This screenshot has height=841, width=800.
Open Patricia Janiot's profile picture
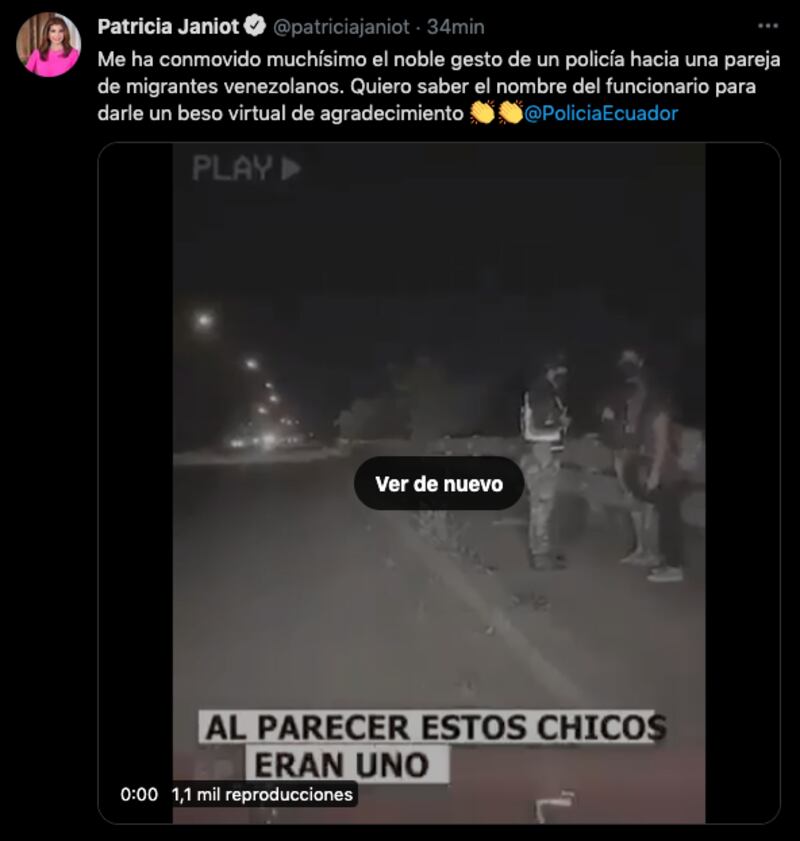tap(48, 45)
